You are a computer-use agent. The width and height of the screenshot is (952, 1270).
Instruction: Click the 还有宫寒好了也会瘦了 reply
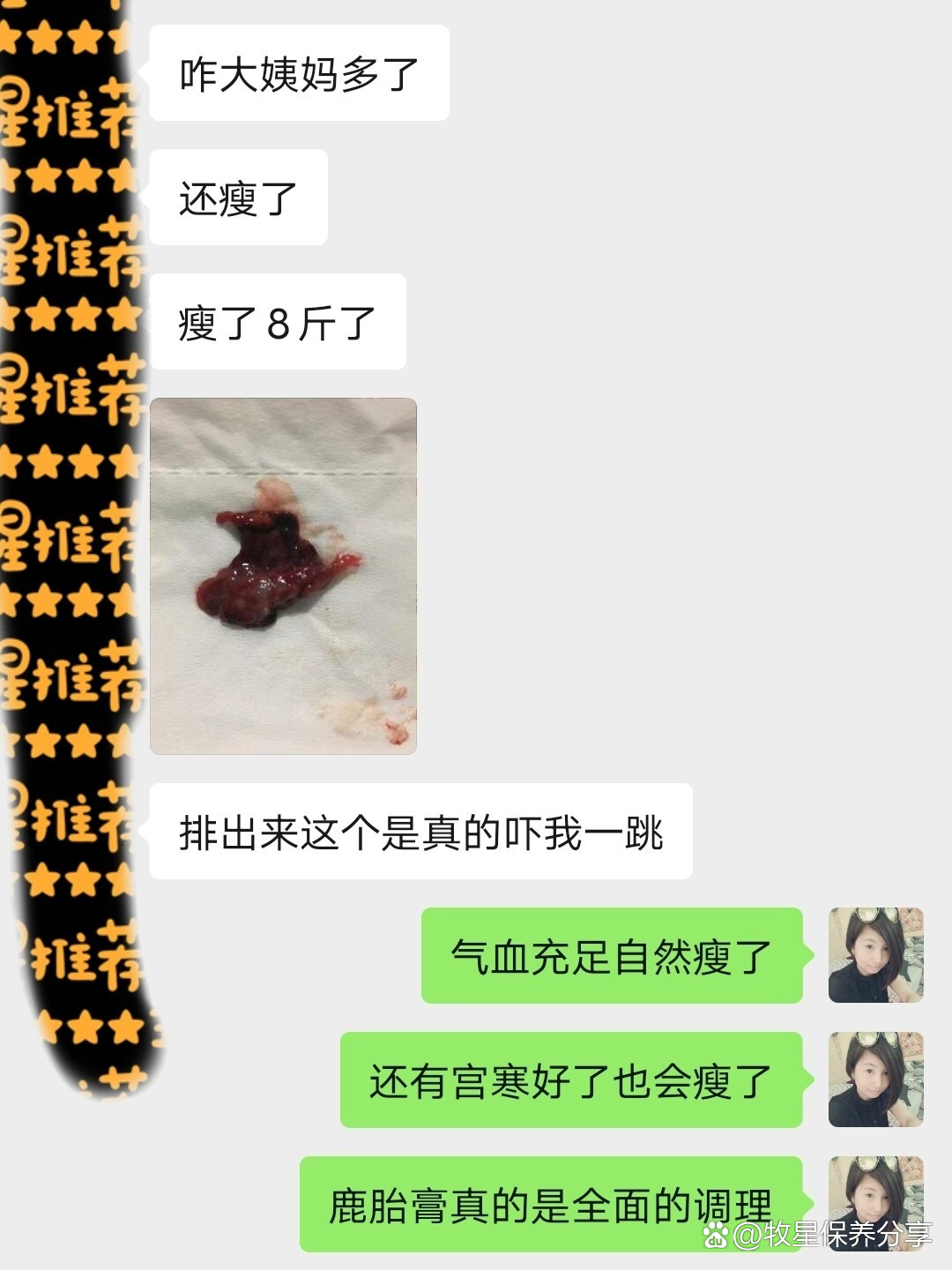[573, 1078]
